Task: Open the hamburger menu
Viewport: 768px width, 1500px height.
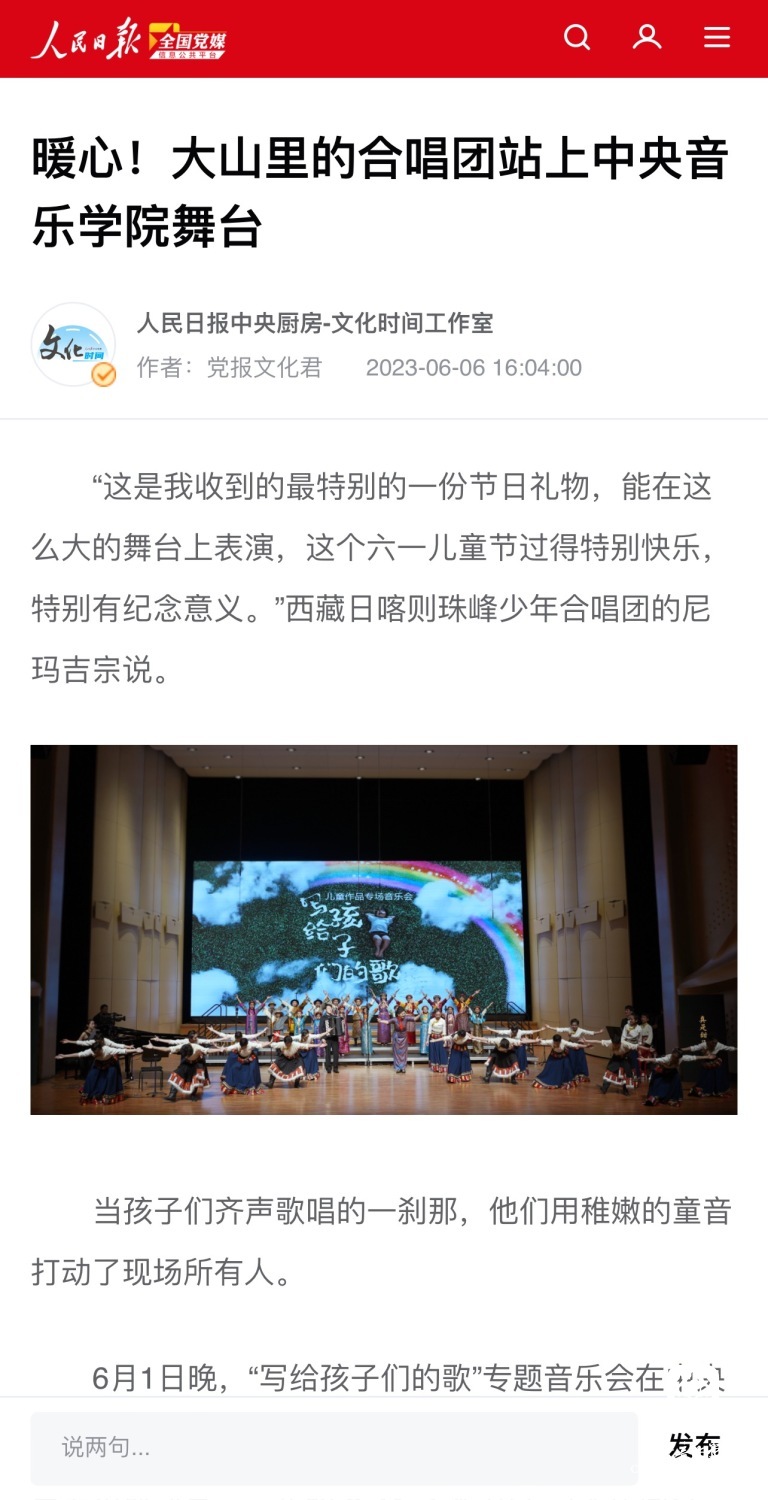Action: [x=717, y=38]
